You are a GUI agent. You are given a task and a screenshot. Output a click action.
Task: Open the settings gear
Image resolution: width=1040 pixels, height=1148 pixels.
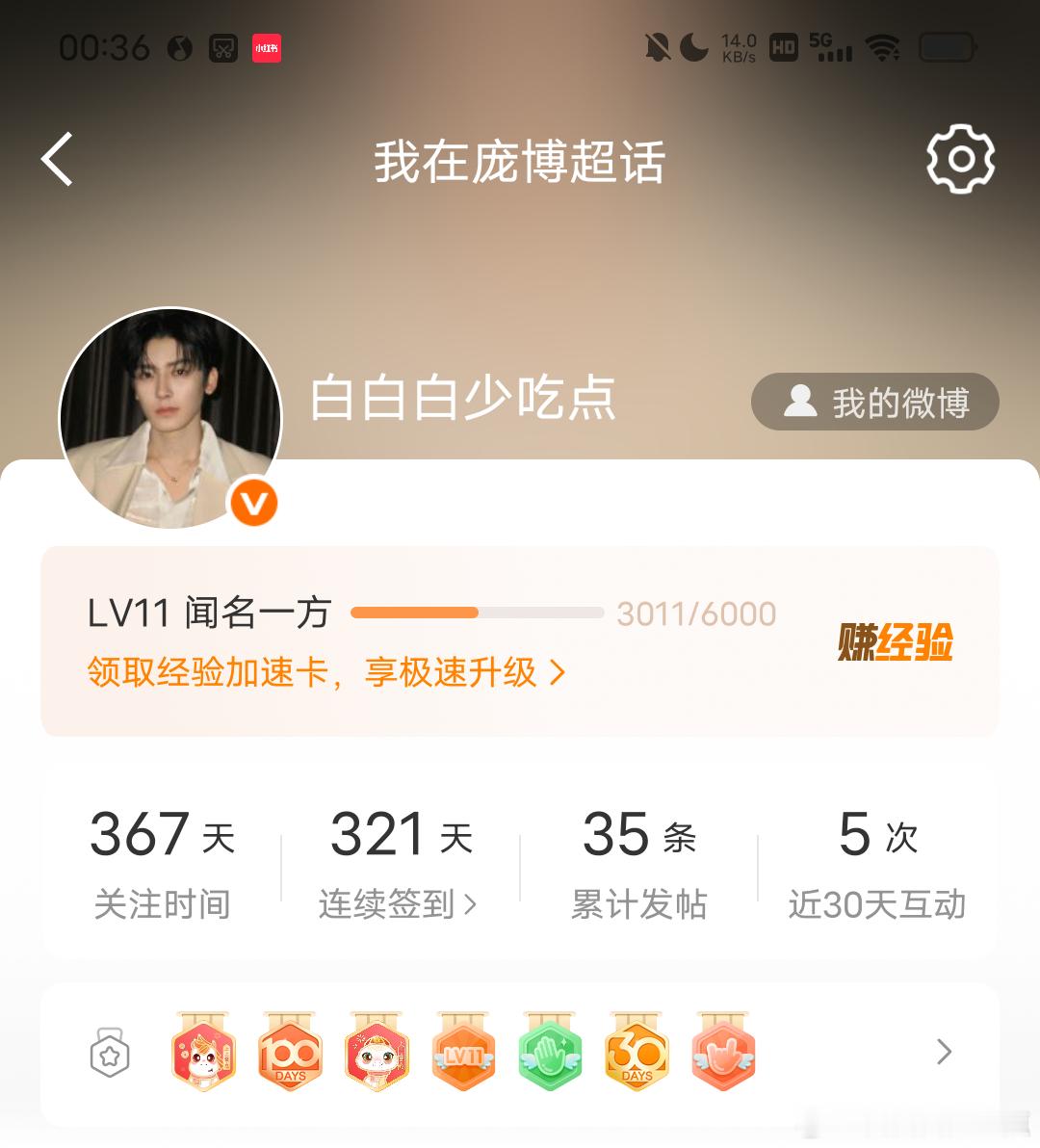point(961,159)
